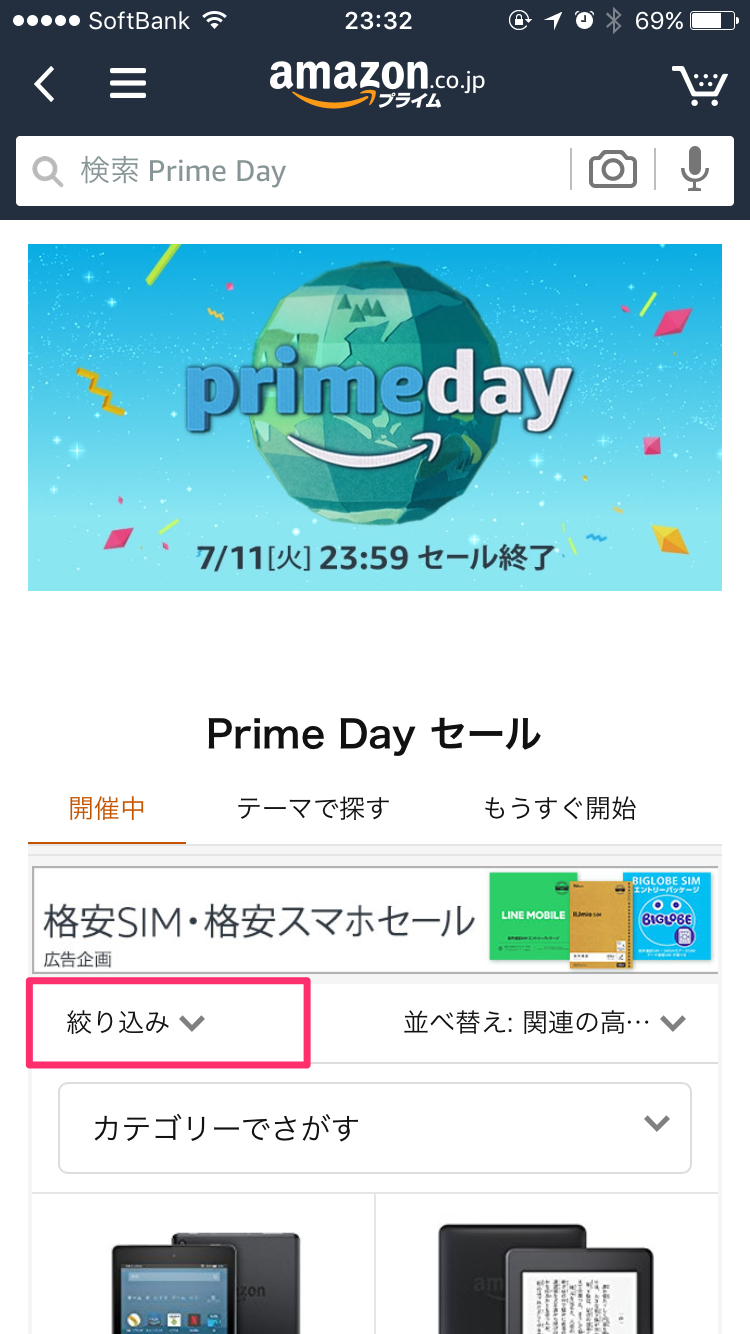Select the 開催中 tab
The height and width of the screenshot is (1334, 750).
coord(107,808)
